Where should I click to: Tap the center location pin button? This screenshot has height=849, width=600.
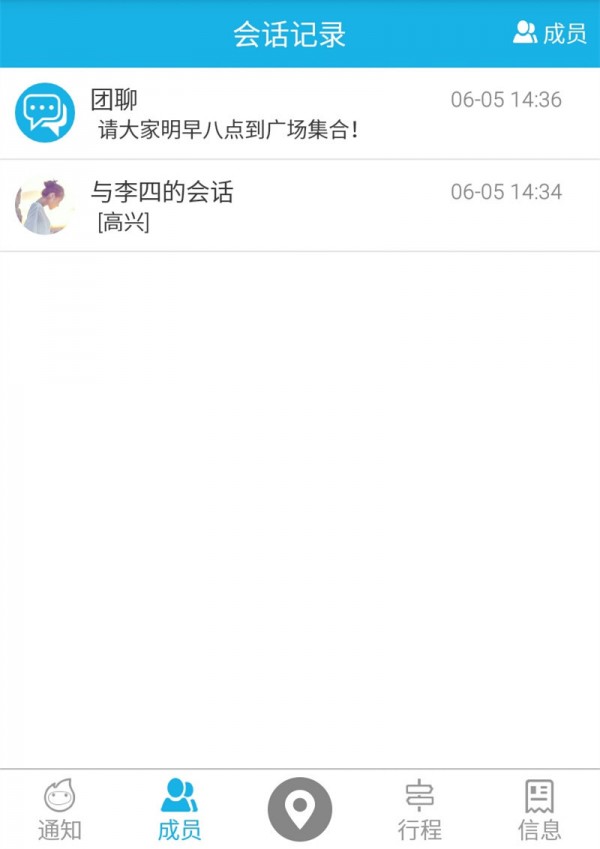point(300,809)
